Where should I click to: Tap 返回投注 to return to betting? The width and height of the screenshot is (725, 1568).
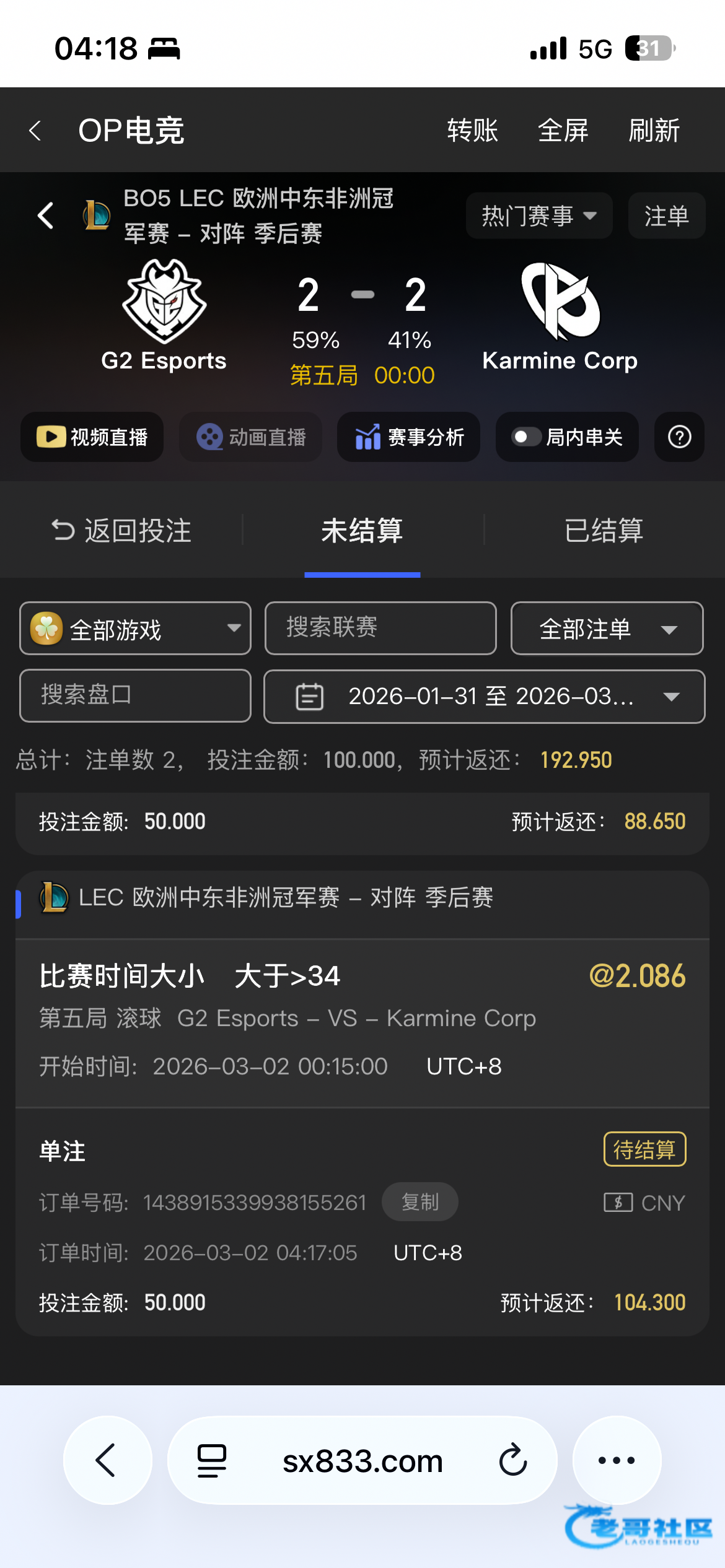tap(121, 531)
